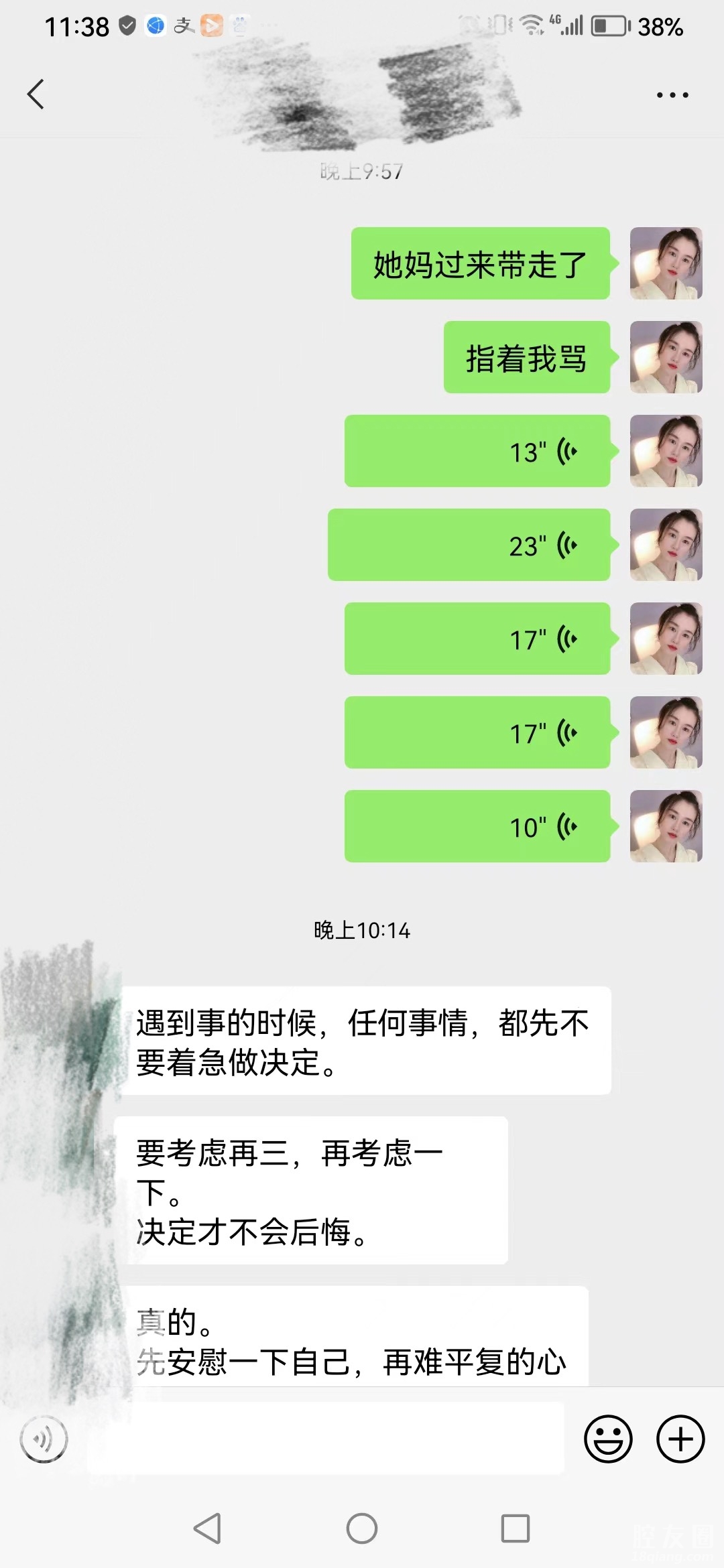Play the 10-second voice message
Viewport: 724px width, 1568px height.
pos(477,827)
